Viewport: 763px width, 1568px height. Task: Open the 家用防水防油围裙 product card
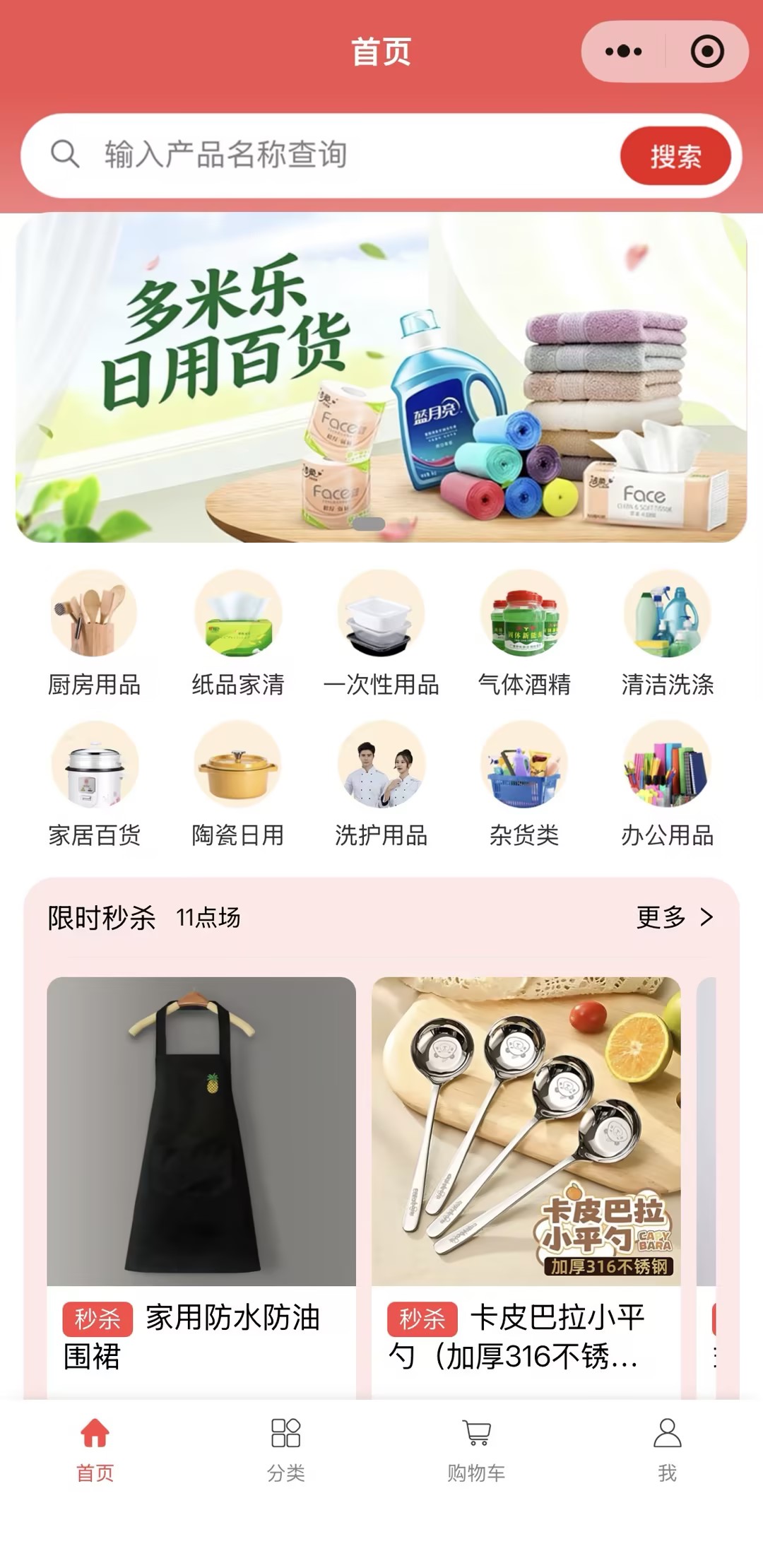click(201, 1187)
